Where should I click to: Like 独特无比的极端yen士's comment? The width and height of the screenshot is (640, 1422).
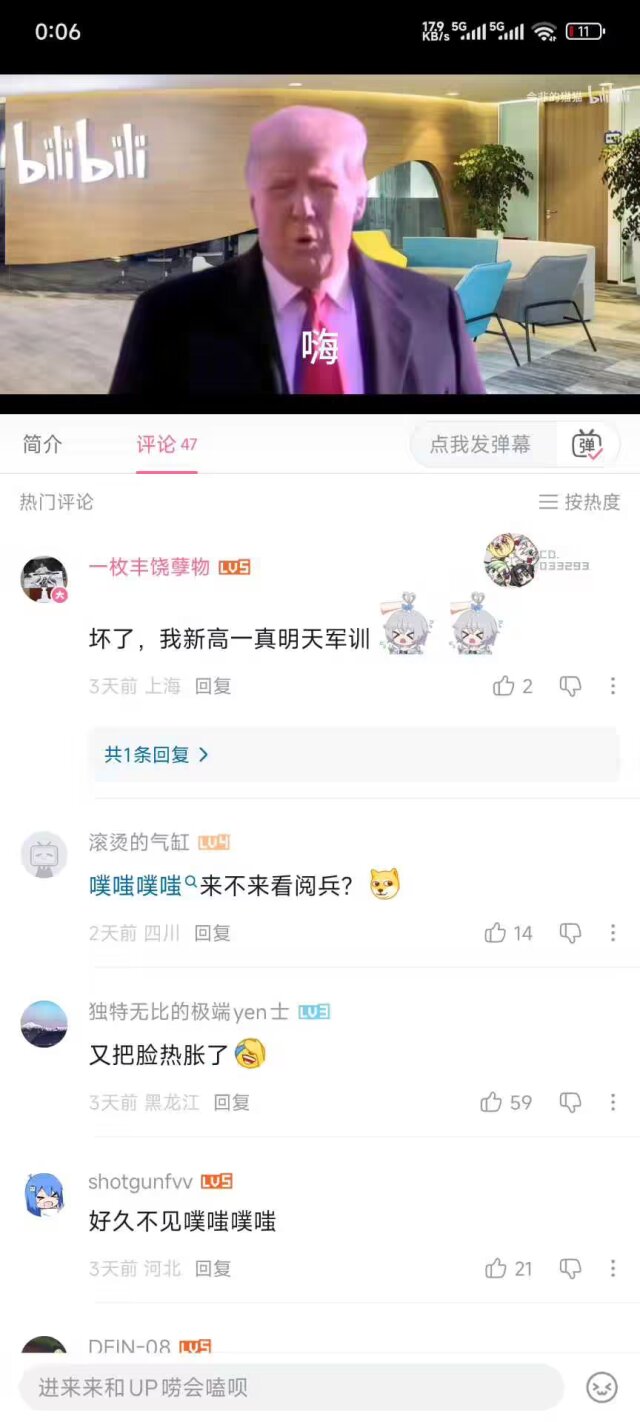pyautogui.click(x=492, y=1102)
